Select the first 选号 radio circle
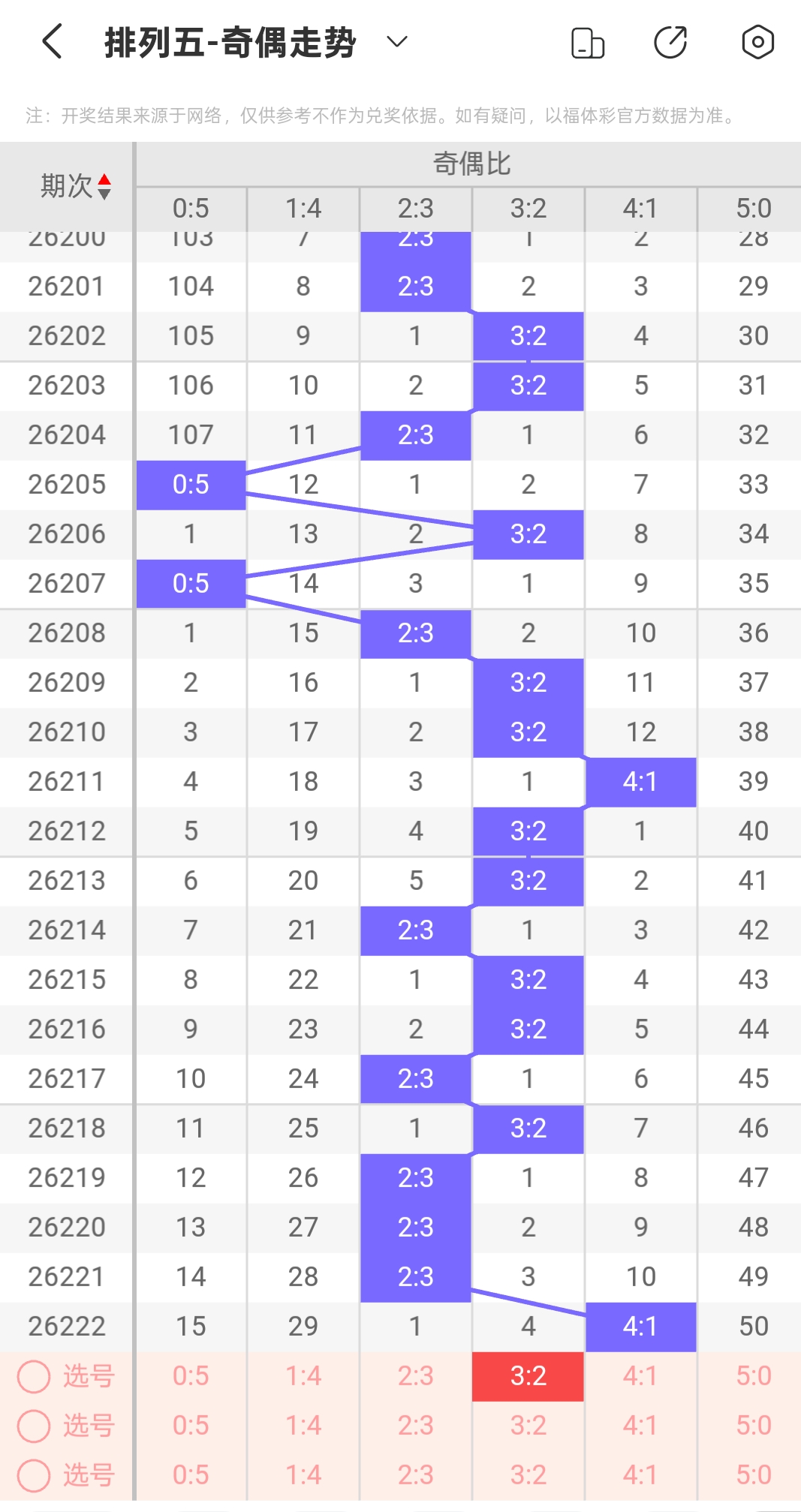 coord(34,1376)
